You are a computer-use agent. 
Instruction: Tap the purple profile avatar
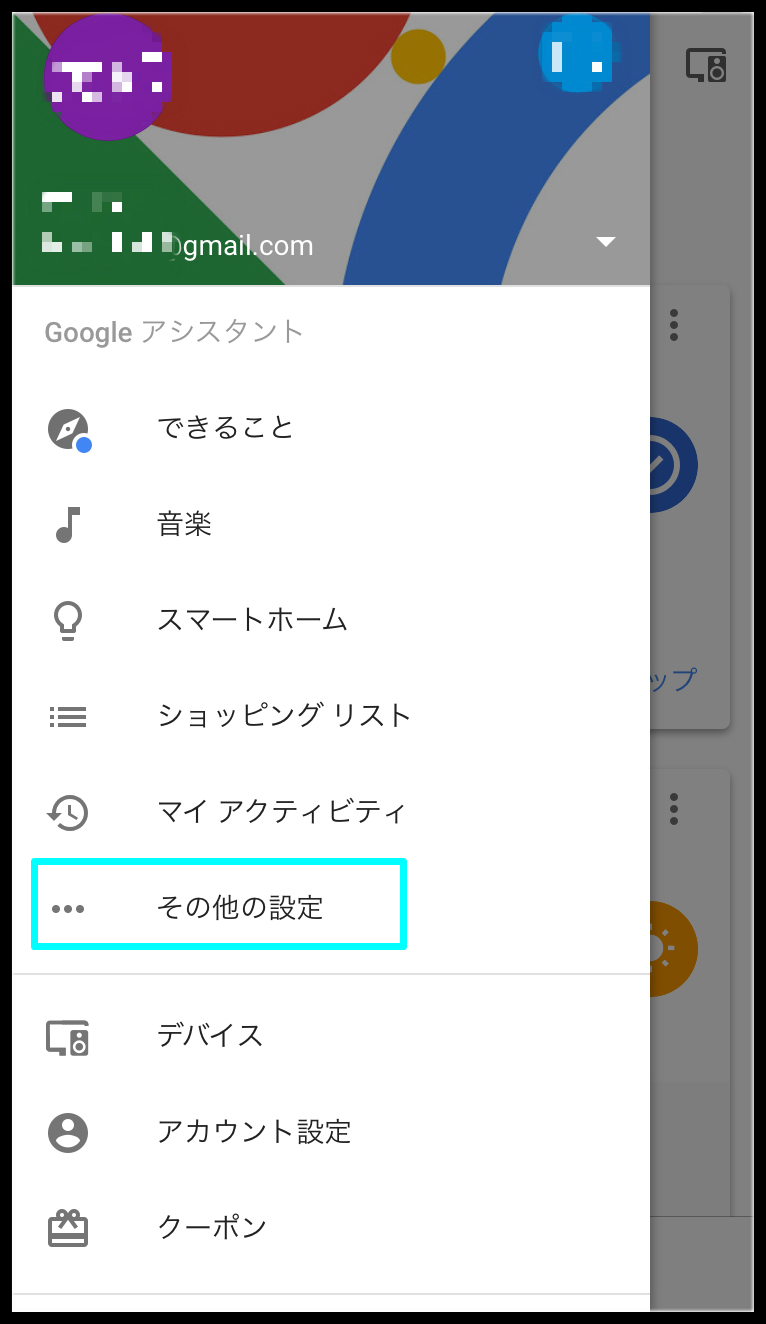108,77
